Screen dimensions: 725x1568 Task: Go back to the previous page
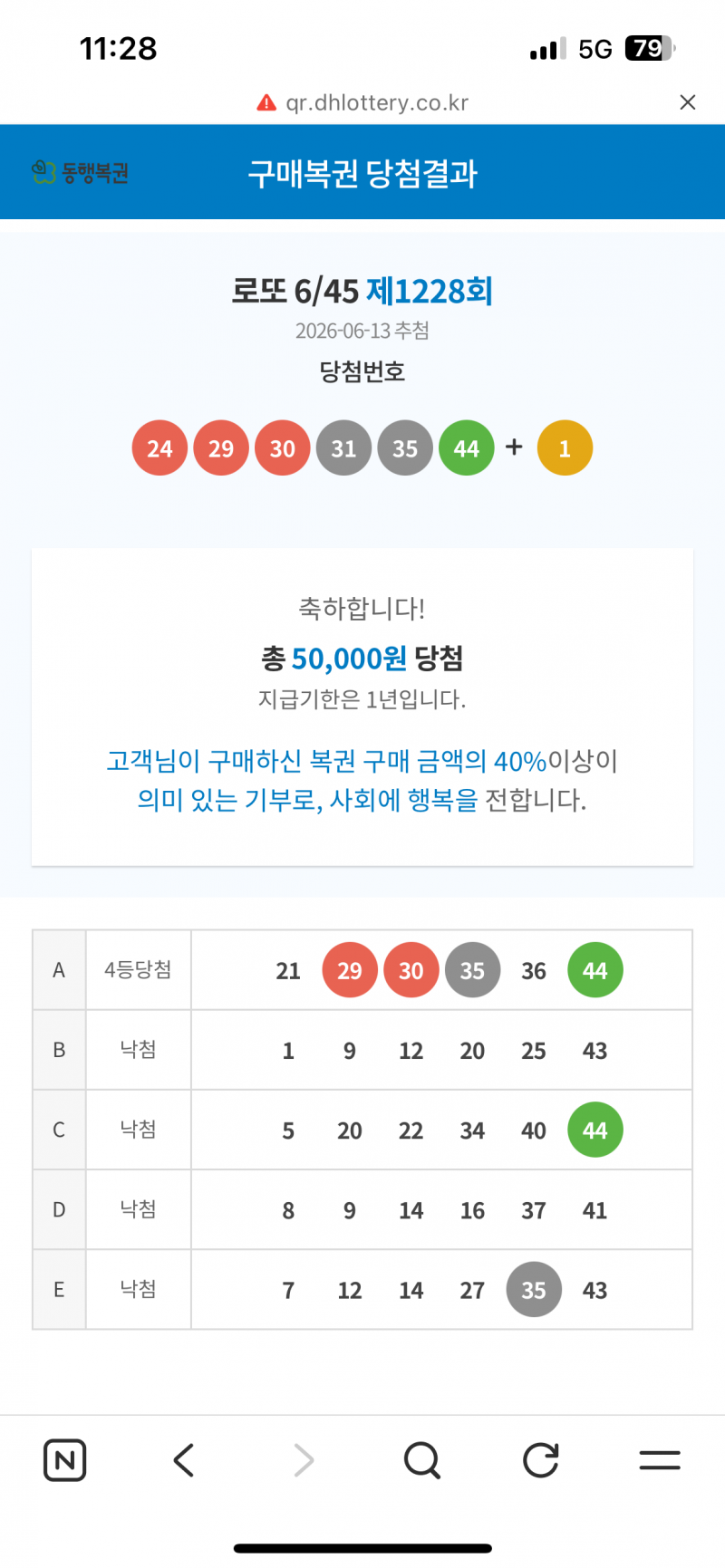pos(184,1459)
